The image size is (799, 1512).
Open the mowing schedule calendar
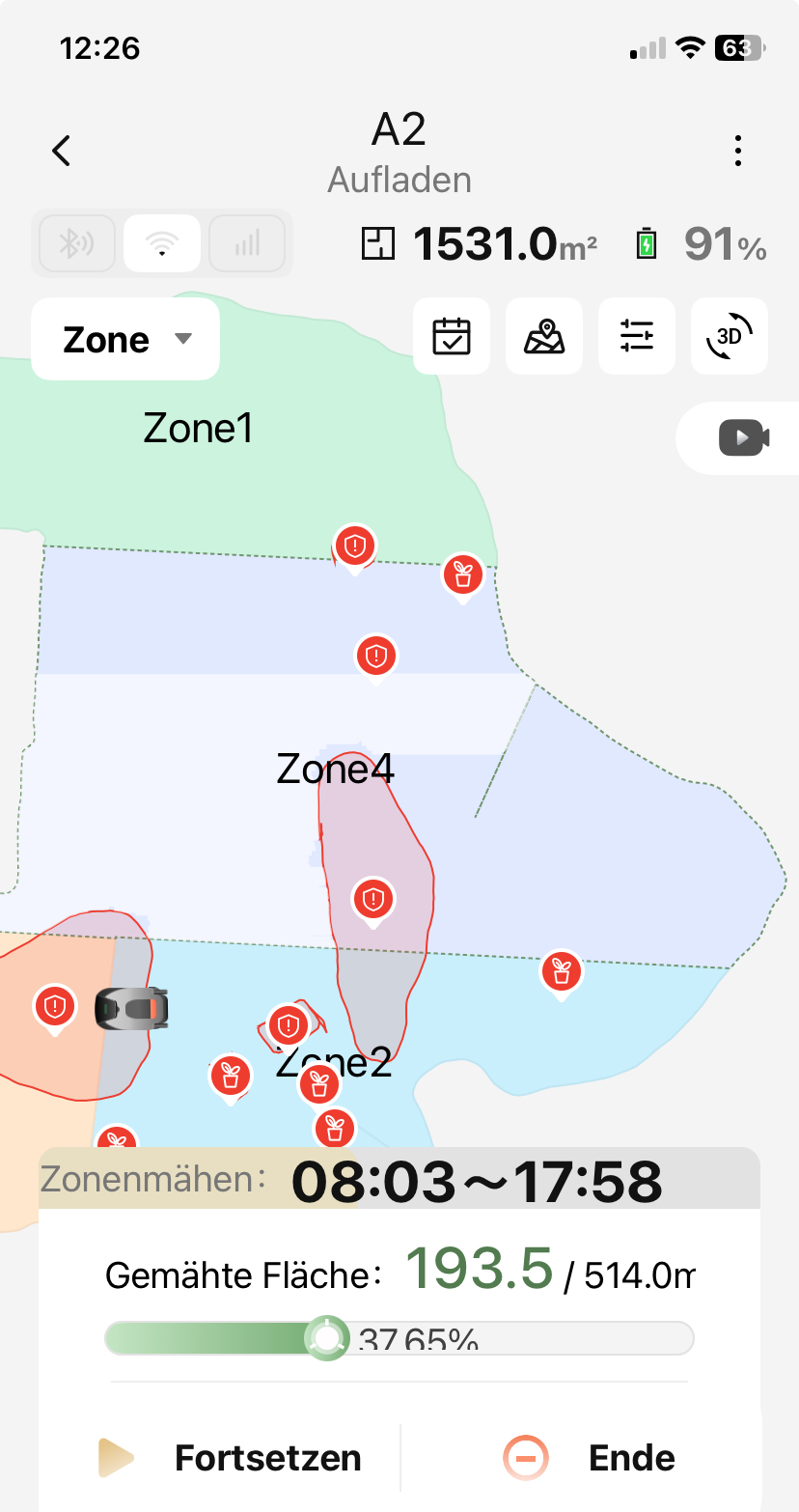pos(451,336)
